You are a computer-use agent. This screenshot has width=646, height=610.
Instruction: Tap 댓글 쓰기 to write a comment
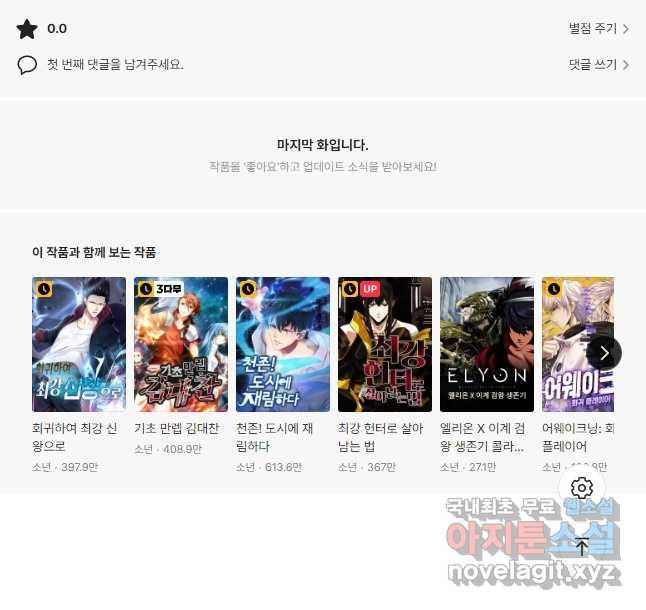(x=598, y=65)
